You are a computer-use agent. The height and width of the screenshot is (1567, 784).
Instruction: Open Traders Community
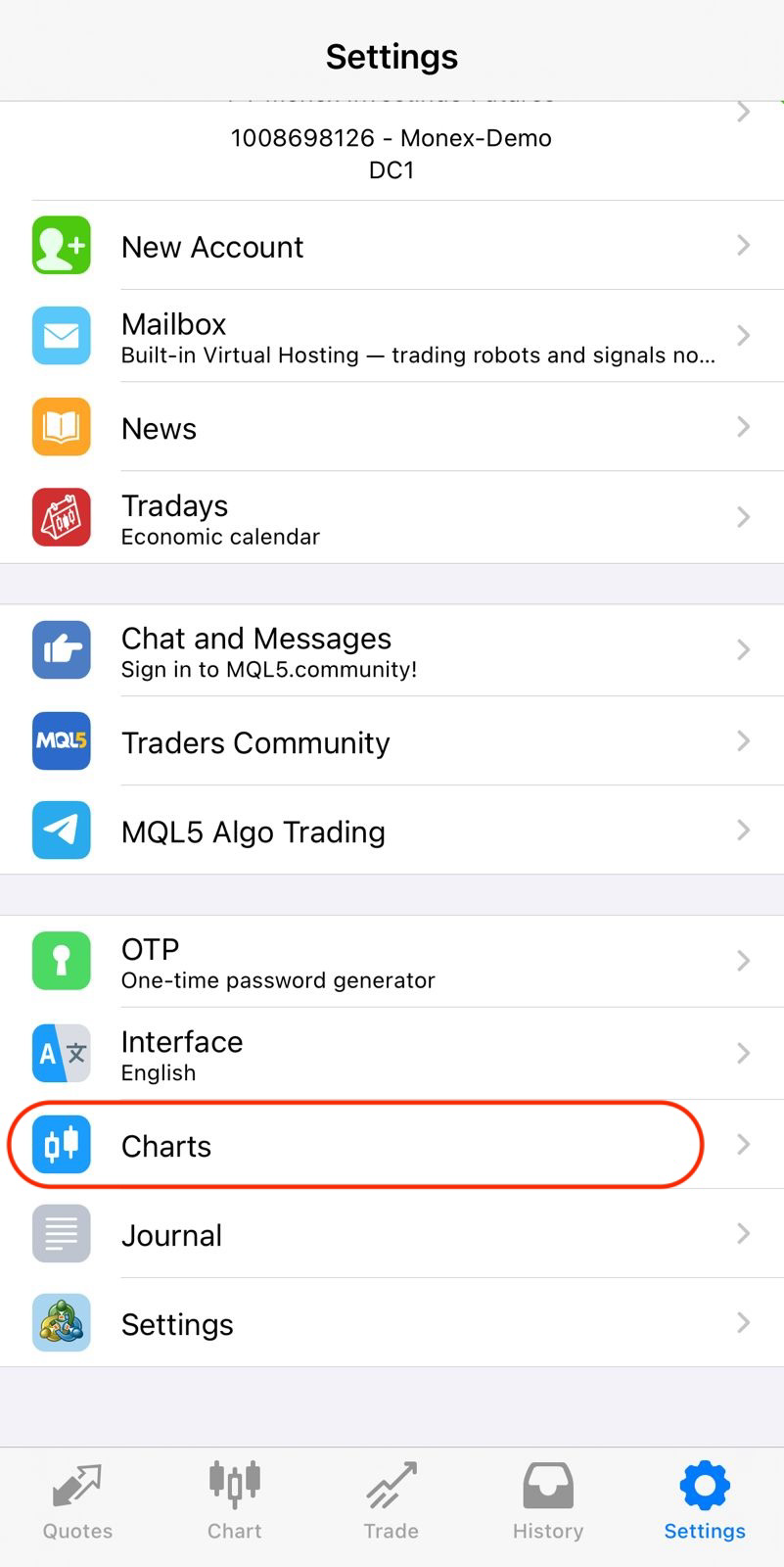coord(392,741)
